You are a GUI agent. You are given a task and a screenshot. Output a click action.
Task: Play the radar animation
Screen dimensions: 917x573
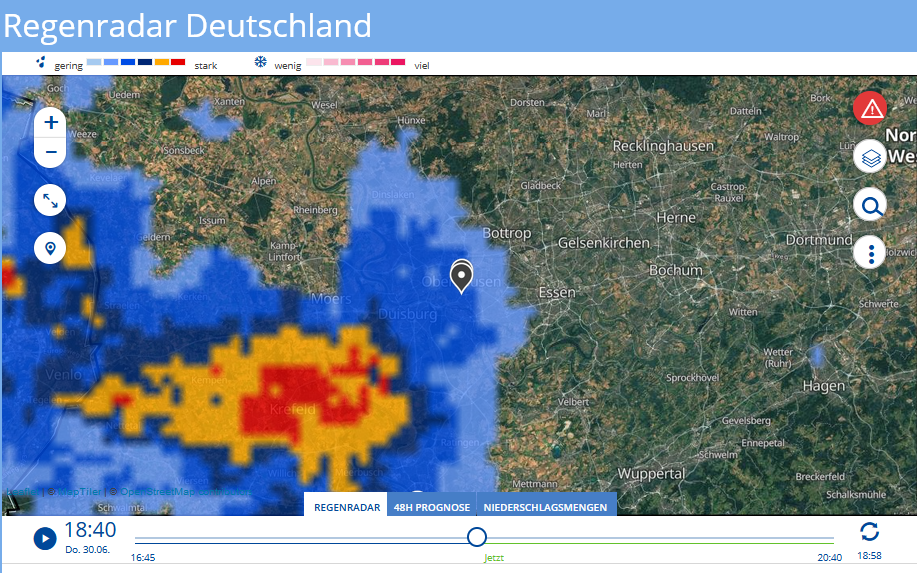pyautogui.click(x=45, y=538)
